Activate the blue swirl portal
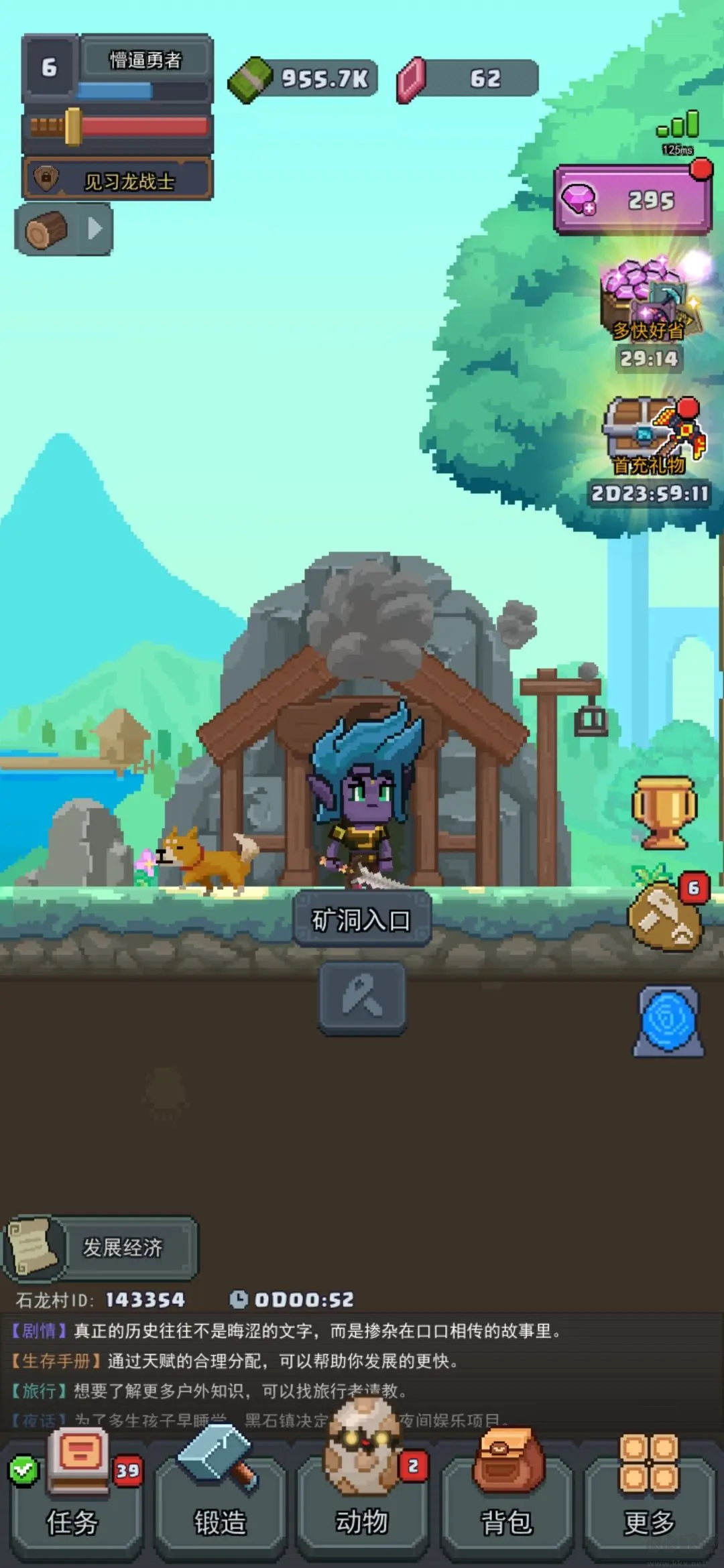 (668, 1021)
